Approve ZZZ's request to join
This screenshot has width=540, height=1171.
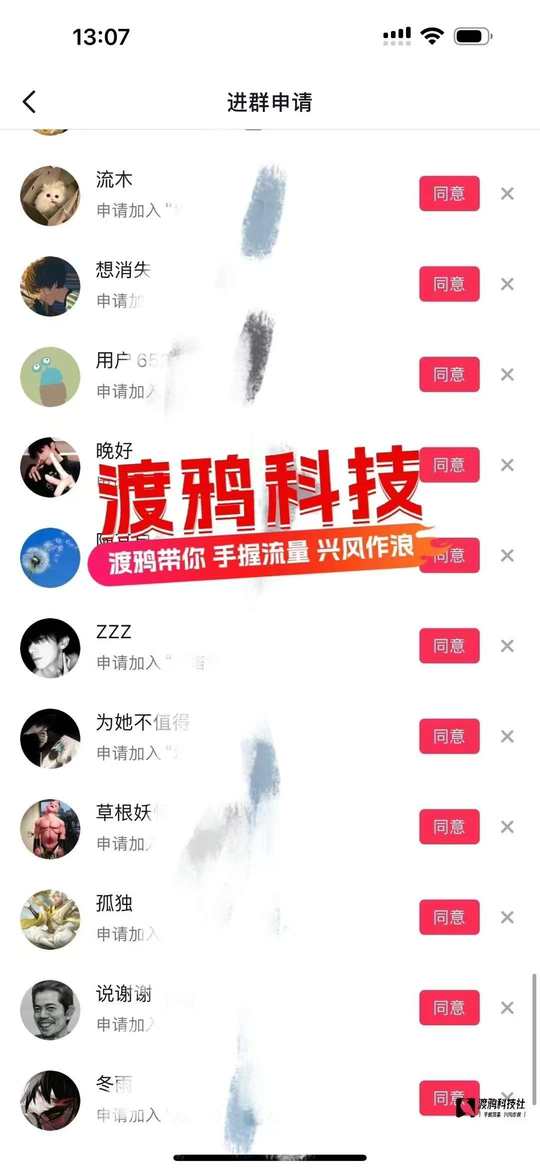tap(449, 645)
